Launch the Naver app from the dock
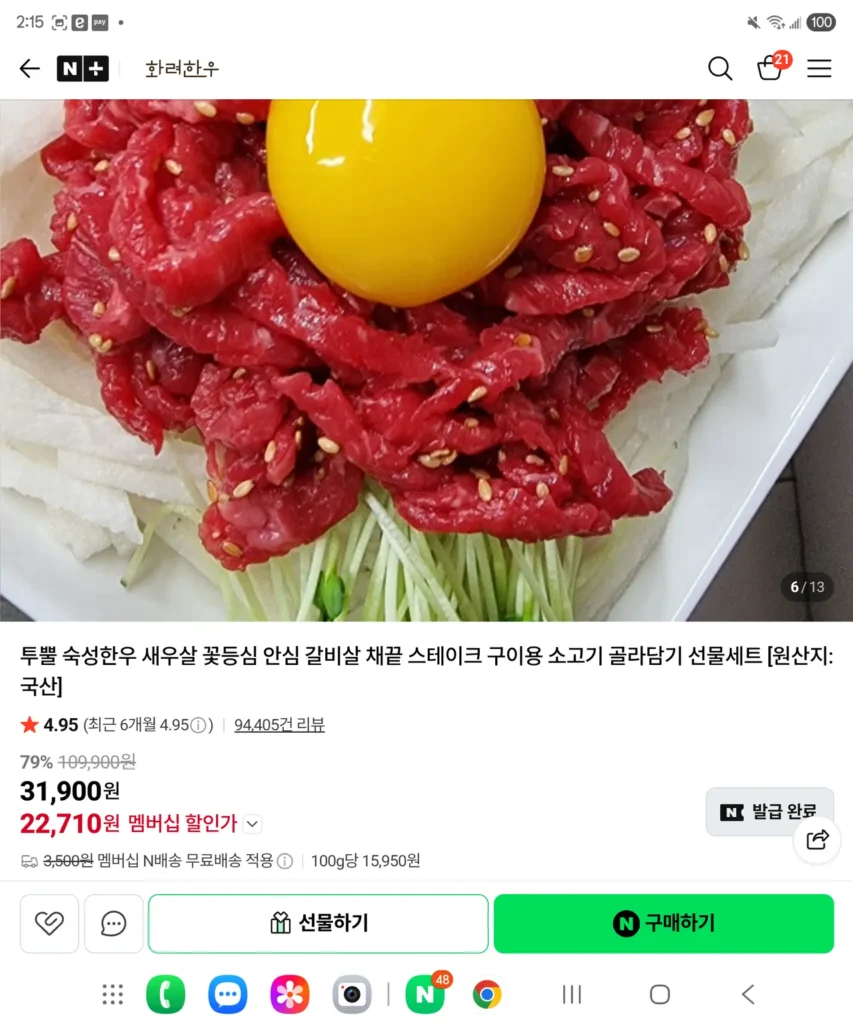Screen dimensions: 853x1024 click(x=424, y=994)
